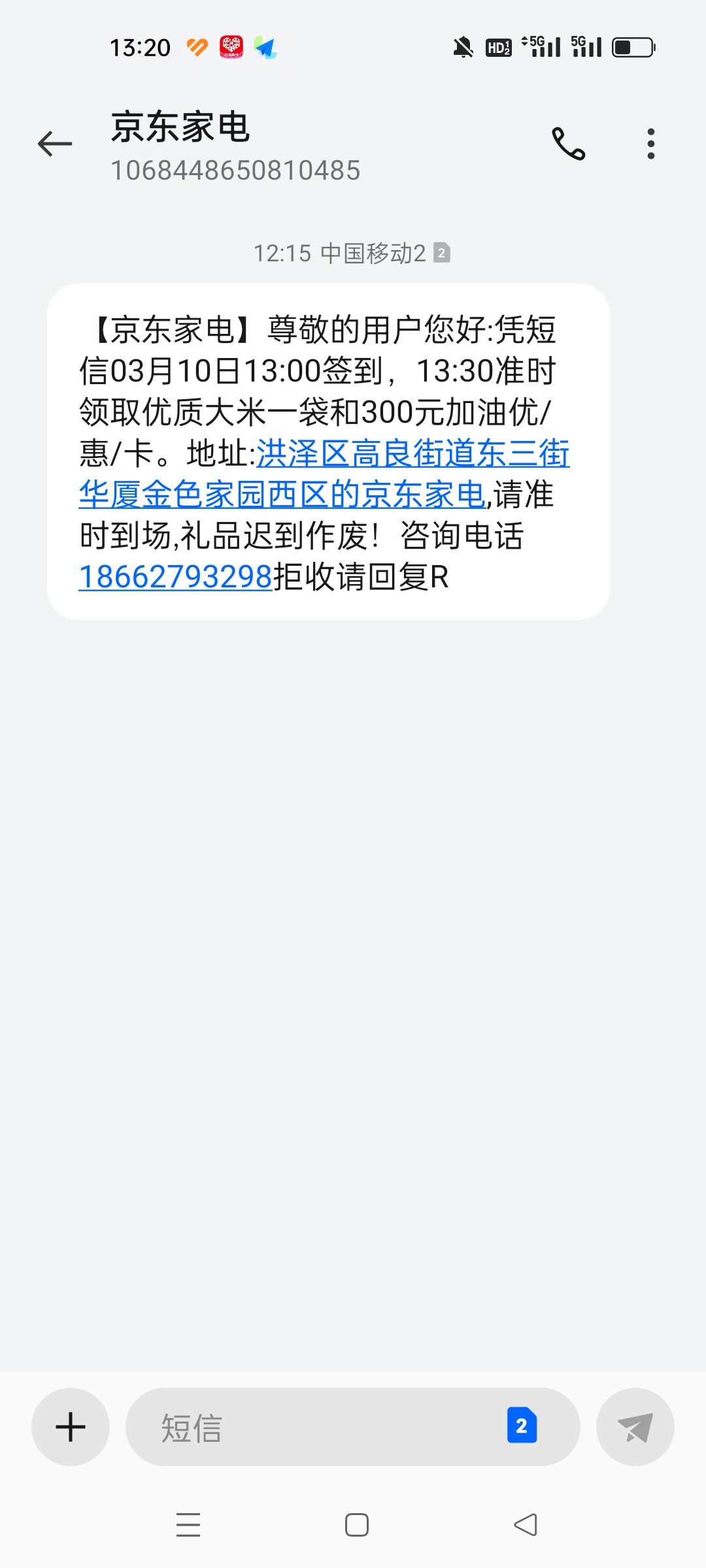Switch the SIM card 2 selector
The width and height of the screenshot is (706, 1568).
(522, 1426)
